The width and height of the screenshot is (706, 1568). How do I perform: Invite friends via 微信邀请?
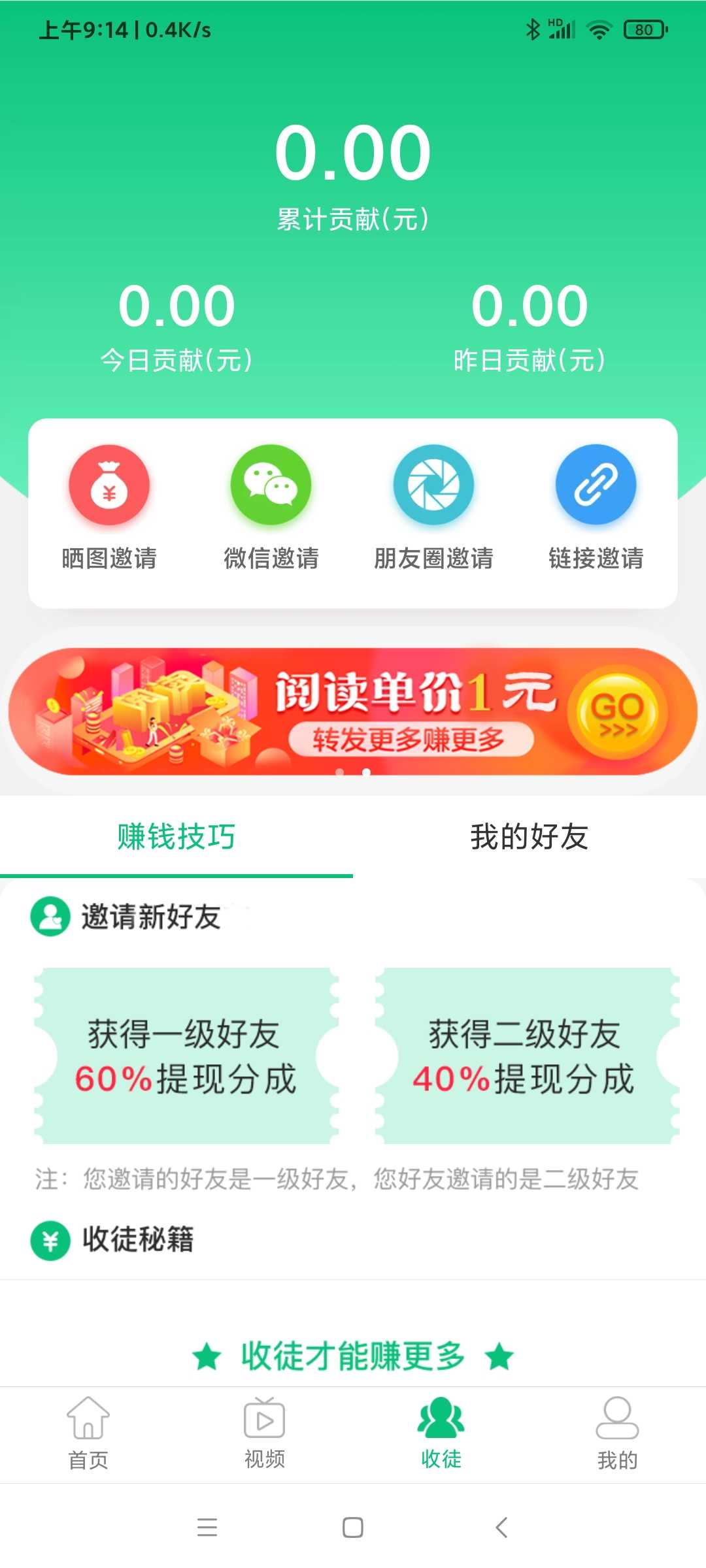click(x=271, y=508)
